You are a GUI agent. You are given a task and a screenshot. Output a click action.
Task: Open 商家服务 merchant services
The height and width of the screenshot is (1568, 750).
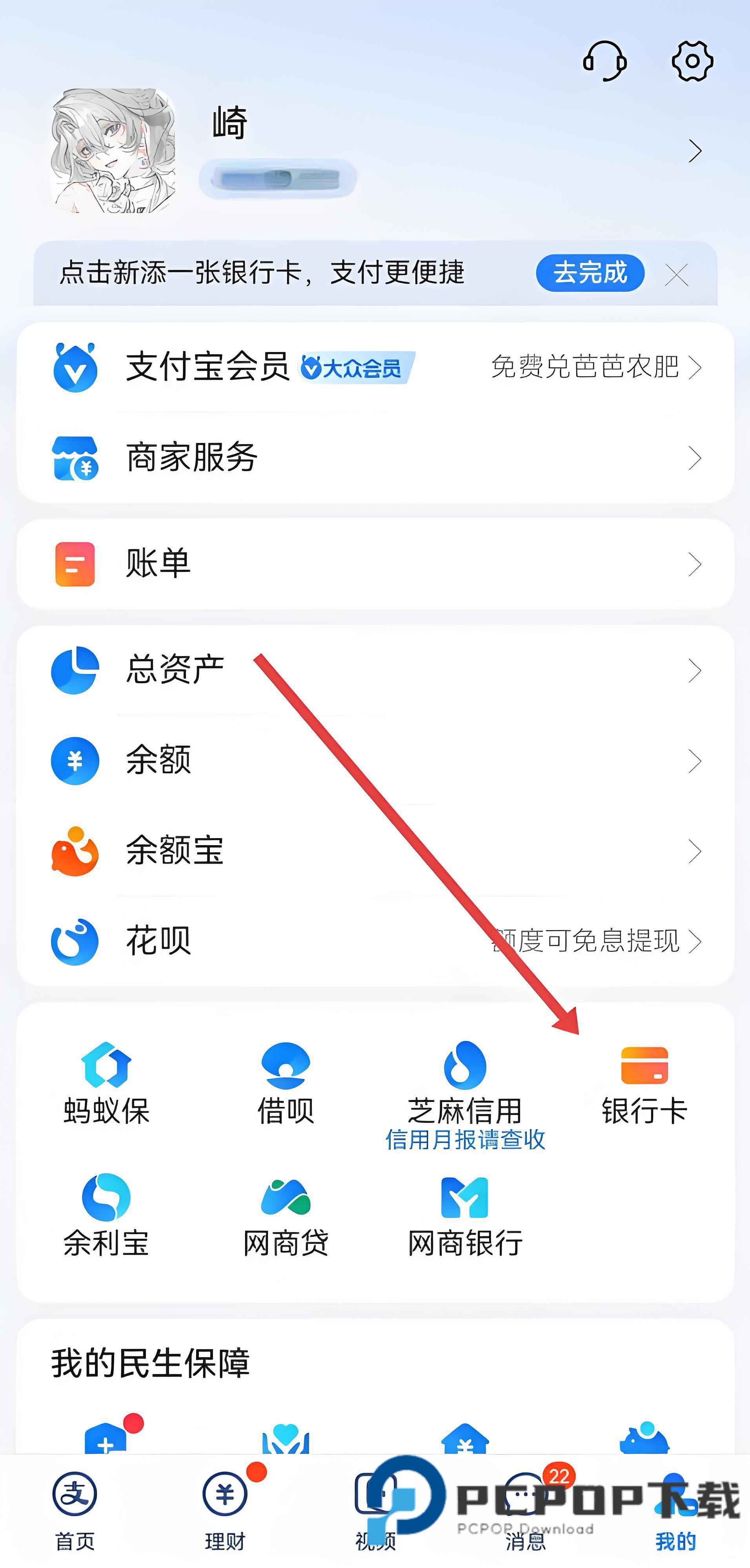pyautogui.click(x=375, y=458)
